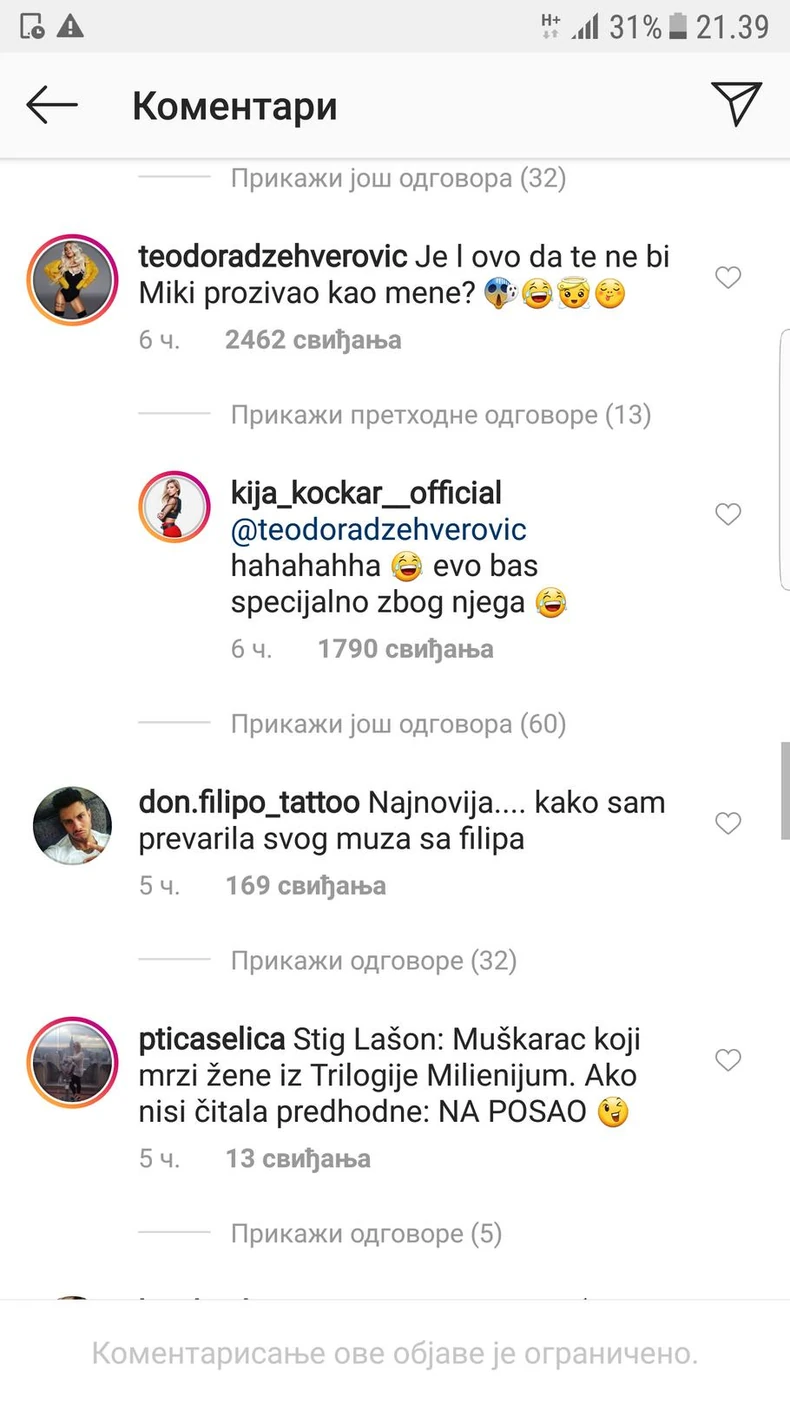The image size is (790, 1403).
Task: Open pticaselica's profile avatar
Action: point(70,1062)
